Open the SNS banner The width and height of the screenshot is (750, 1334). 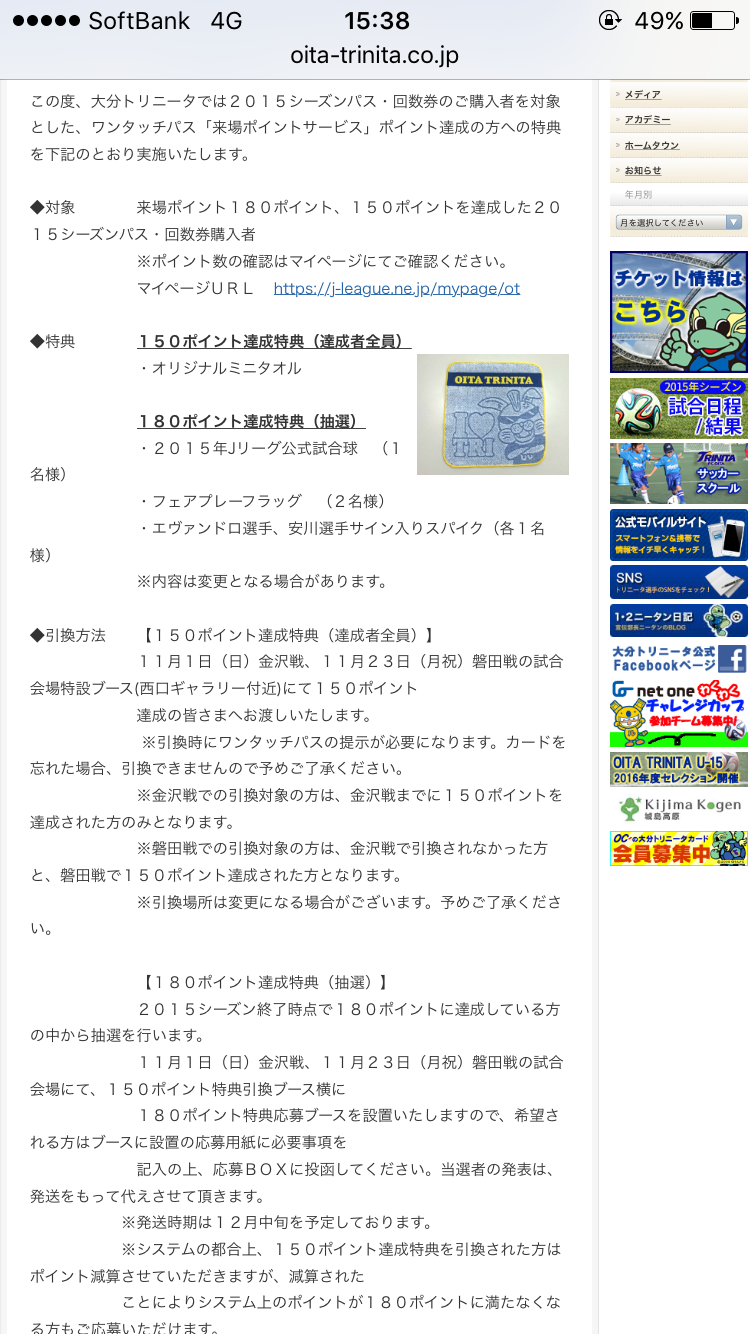click(679, 582)
